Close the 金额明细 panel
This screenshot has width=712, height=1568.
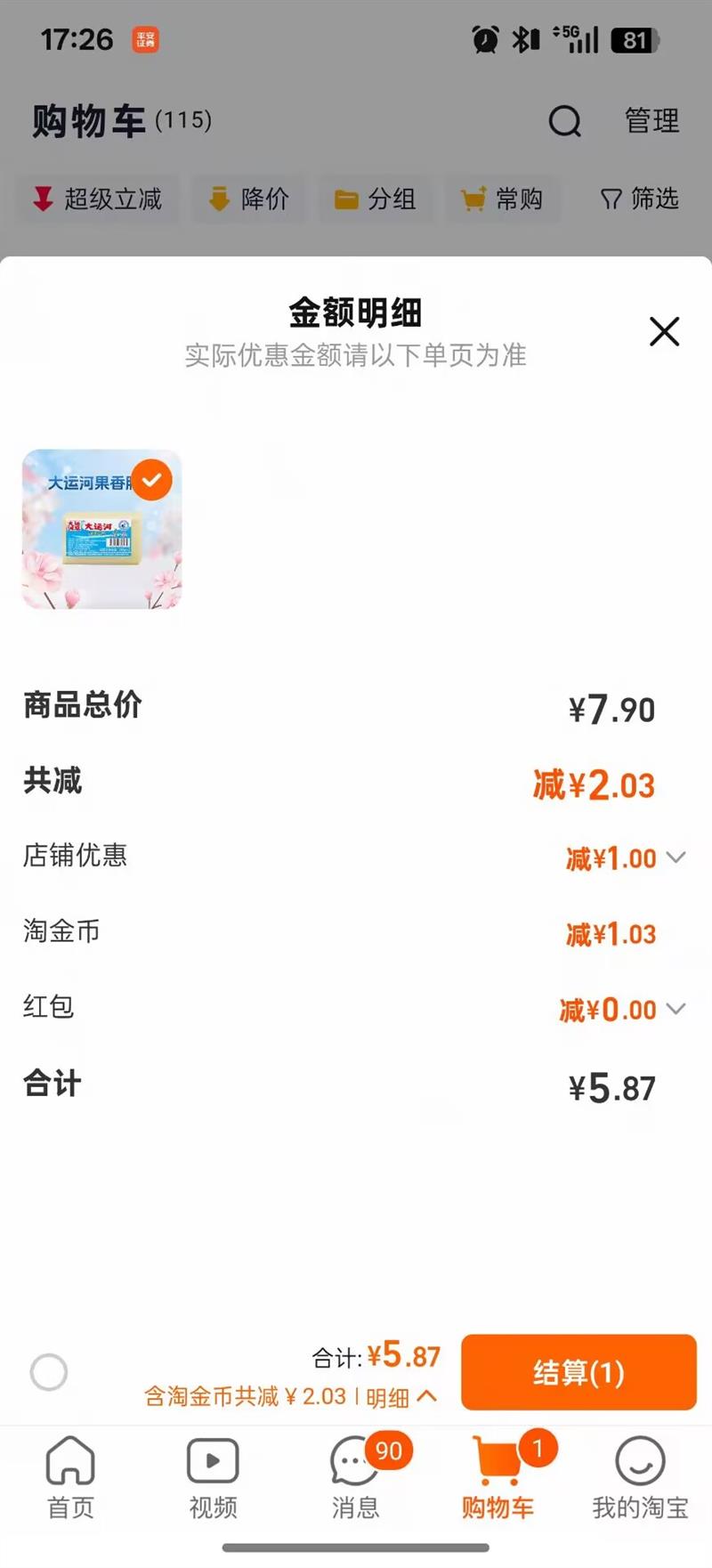tap(664, 331)
